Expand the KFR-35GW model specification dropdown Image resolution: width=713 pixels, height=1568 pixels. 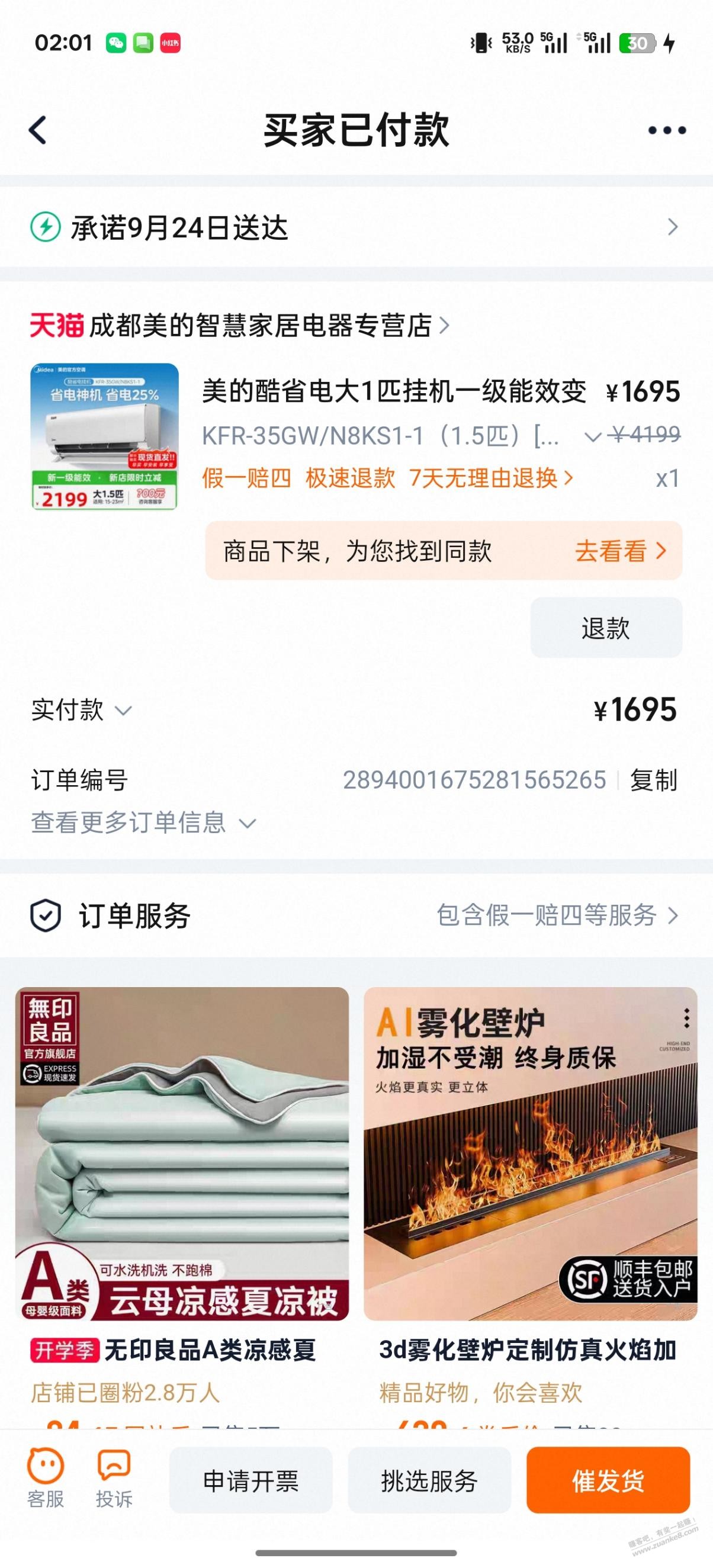tap(592, 436)
